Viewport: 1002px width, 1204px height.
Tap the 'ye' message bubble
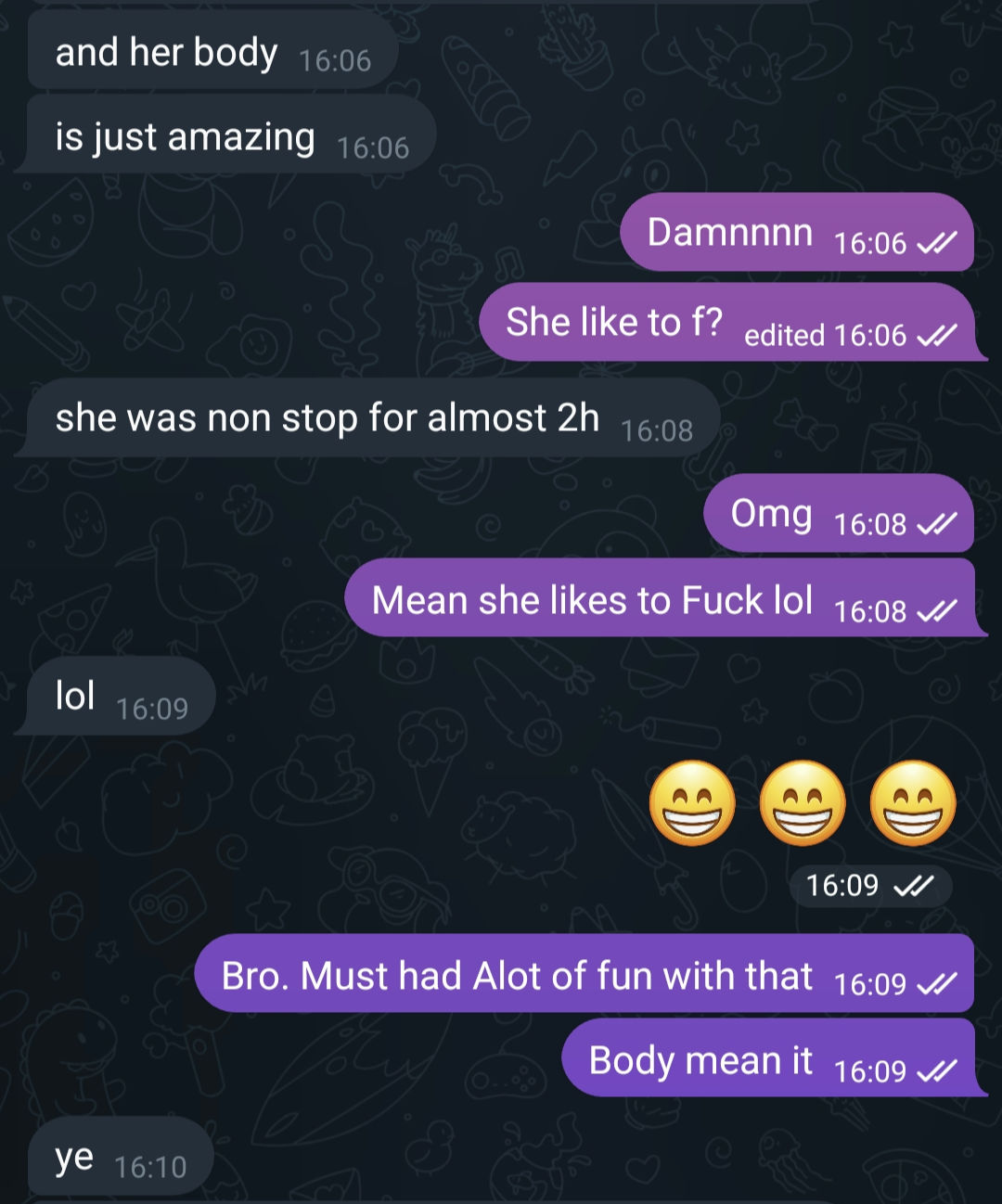tap(119, 1159)
